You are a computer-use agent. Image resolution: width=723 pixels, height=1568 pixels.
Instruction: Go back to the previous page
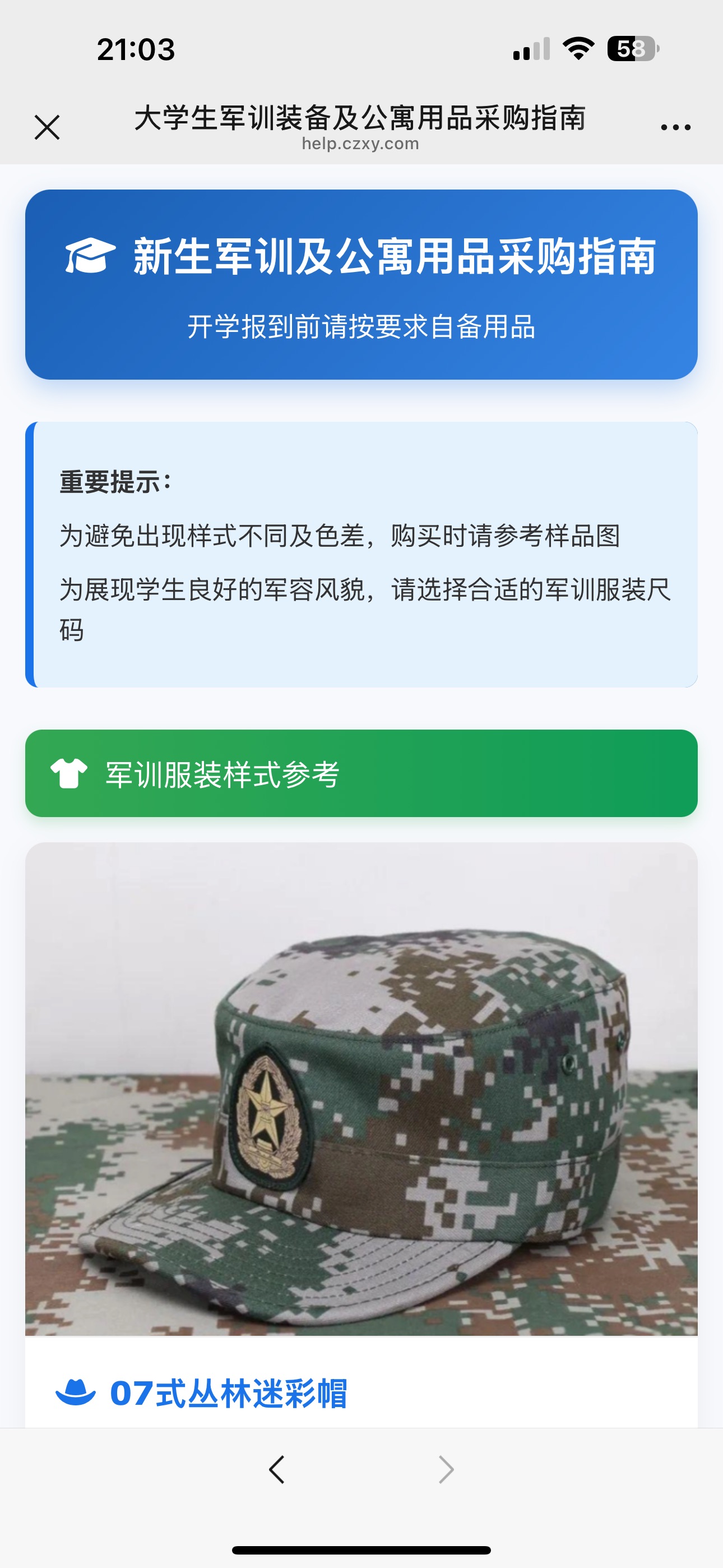[x=277, y=1469]
